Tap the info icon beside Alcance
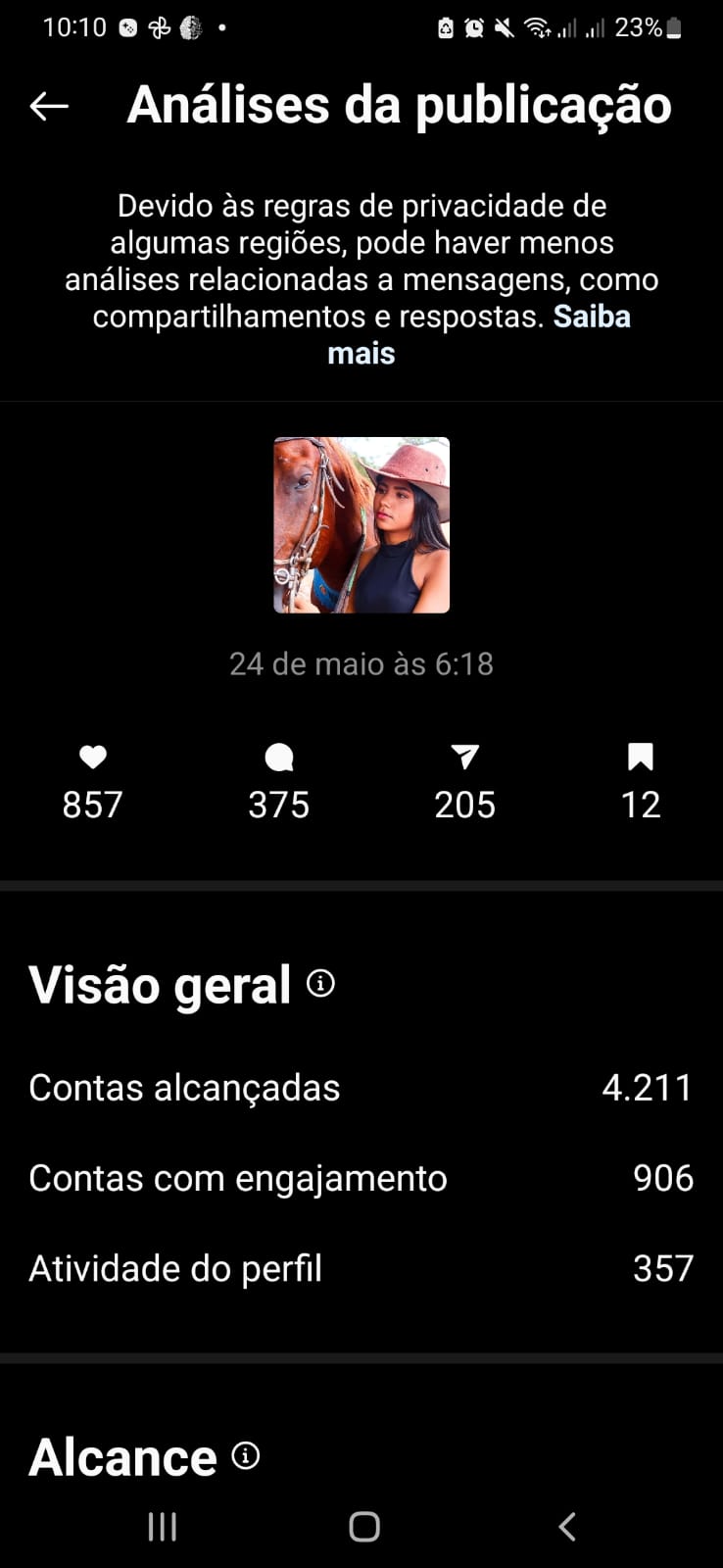 click(x=246, y=1455)
